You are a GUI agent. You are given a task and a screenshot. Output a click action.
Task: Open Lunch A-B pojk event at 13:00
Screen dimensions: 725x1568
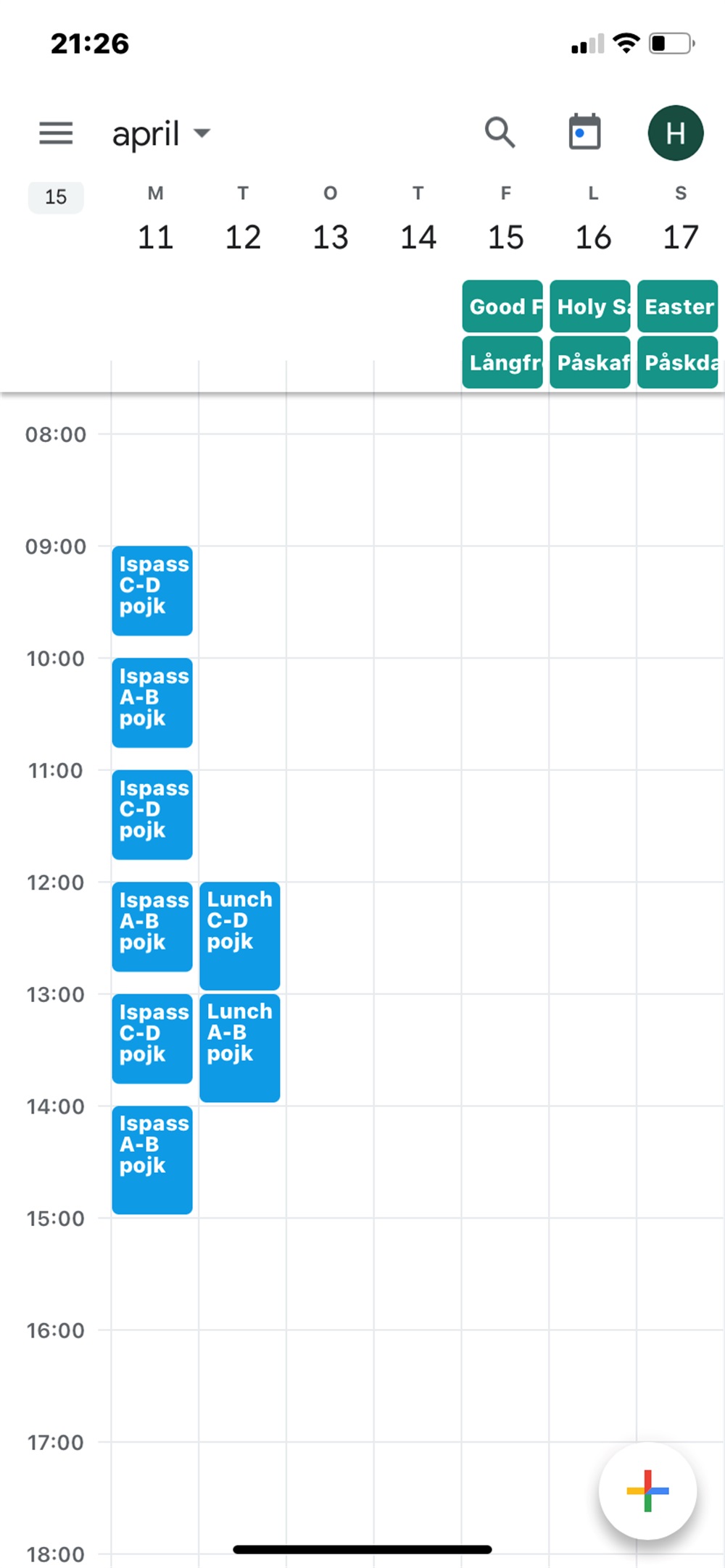point(240,1048)
